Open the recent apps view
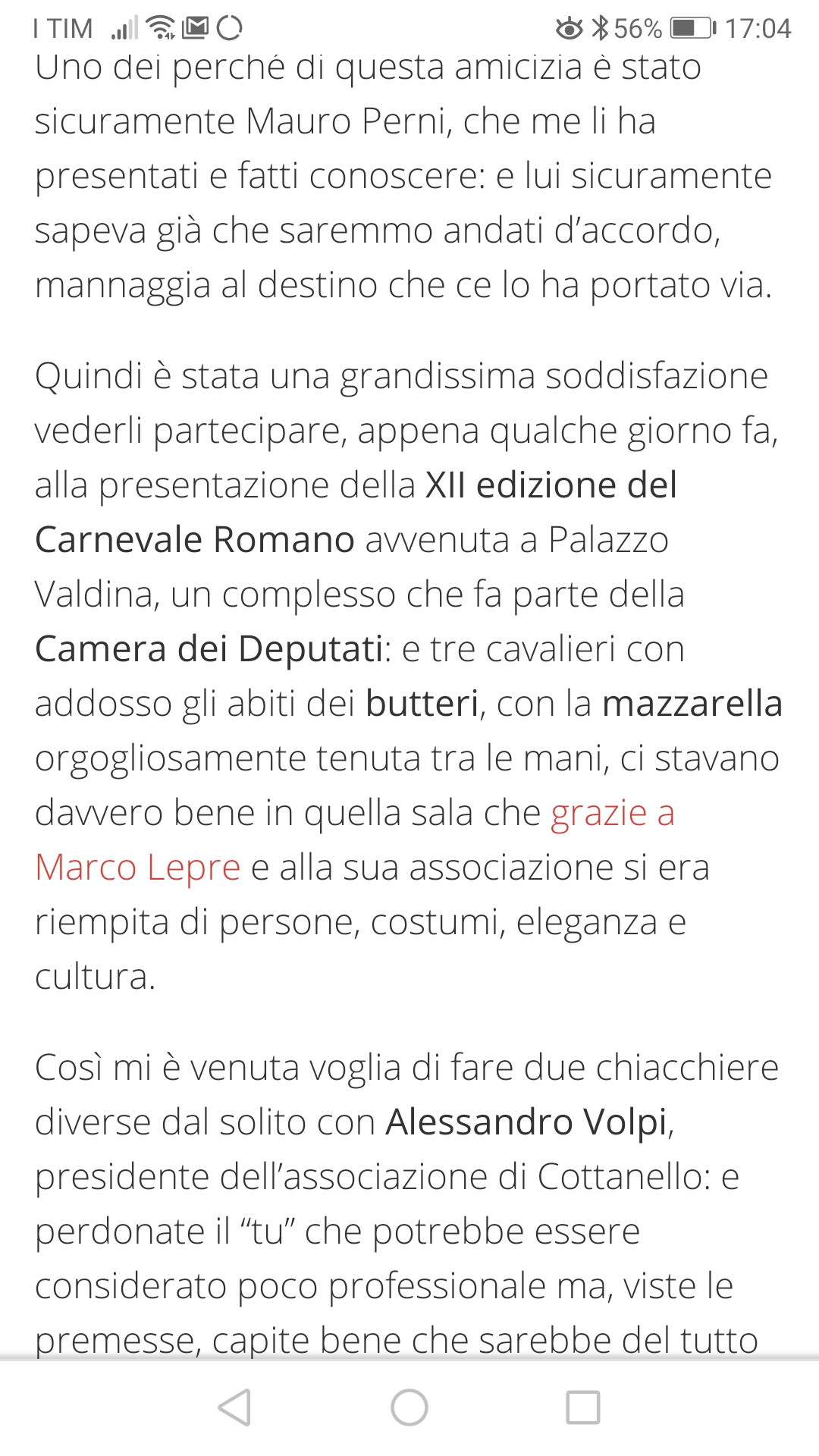Screen dimensions: 819x1456 [583, 1408]
